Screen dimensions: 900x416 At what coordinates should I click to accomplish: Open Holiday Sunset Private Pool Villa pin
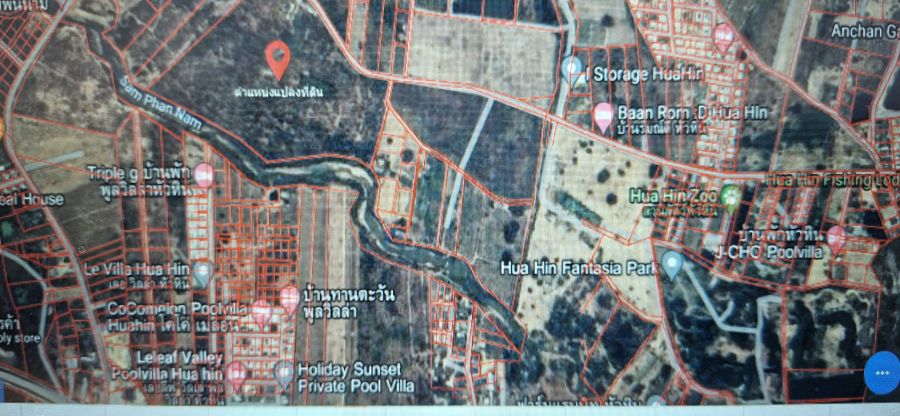tap(285, 374)
